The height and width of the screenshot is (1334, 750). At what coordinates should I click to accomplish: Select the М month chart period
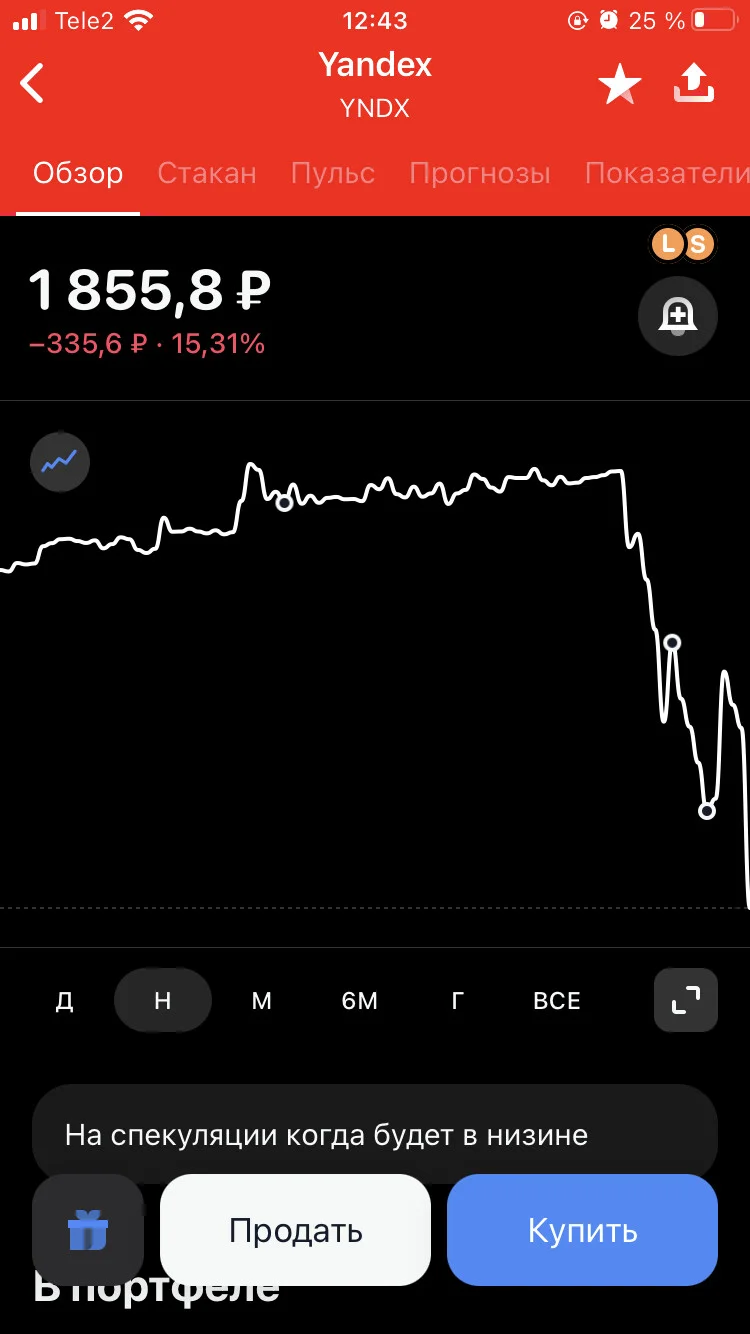pyautogui.click(x=262, y=1001)
